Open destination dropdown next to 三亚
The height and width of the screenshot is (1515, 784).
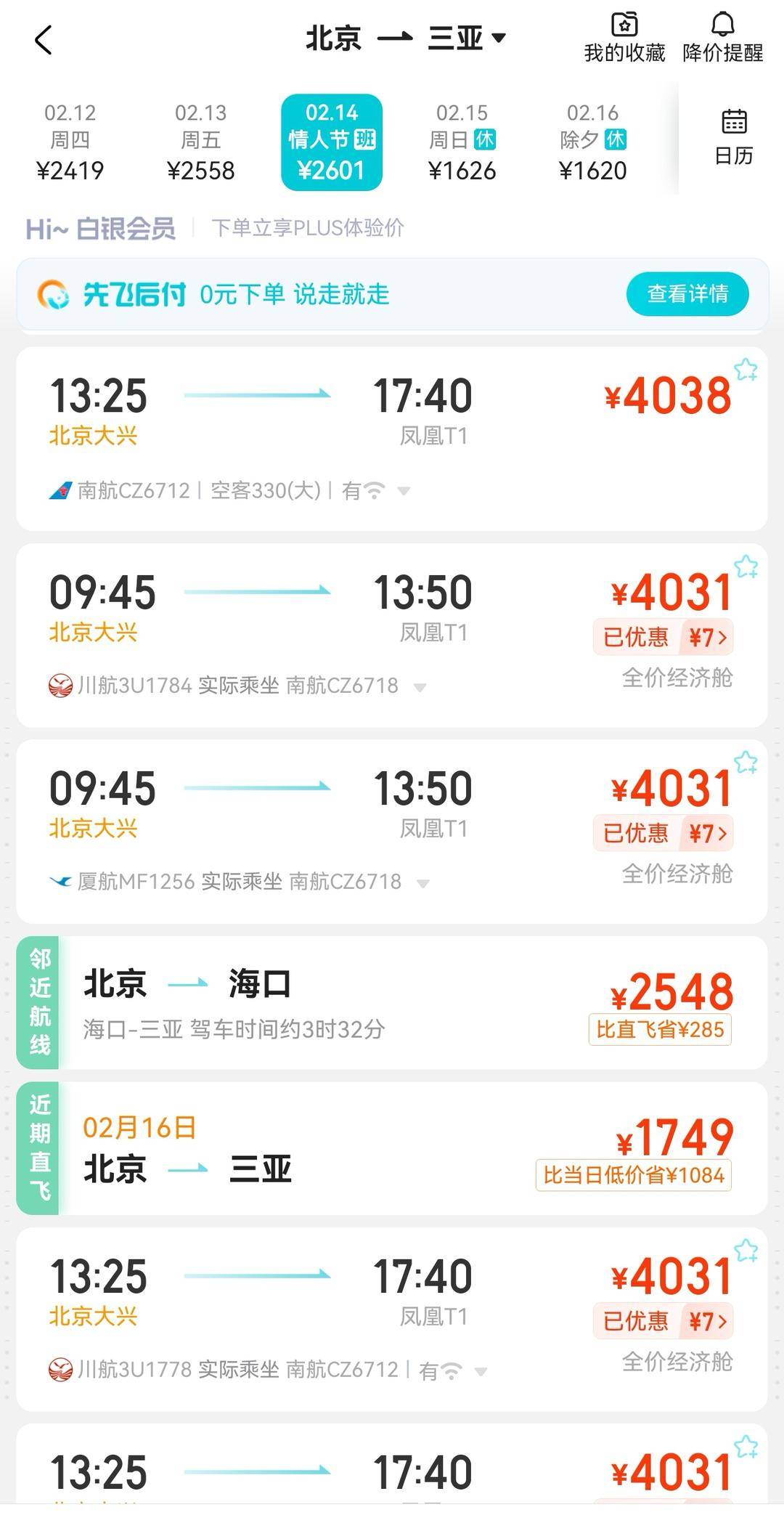(x=499, y=40)
